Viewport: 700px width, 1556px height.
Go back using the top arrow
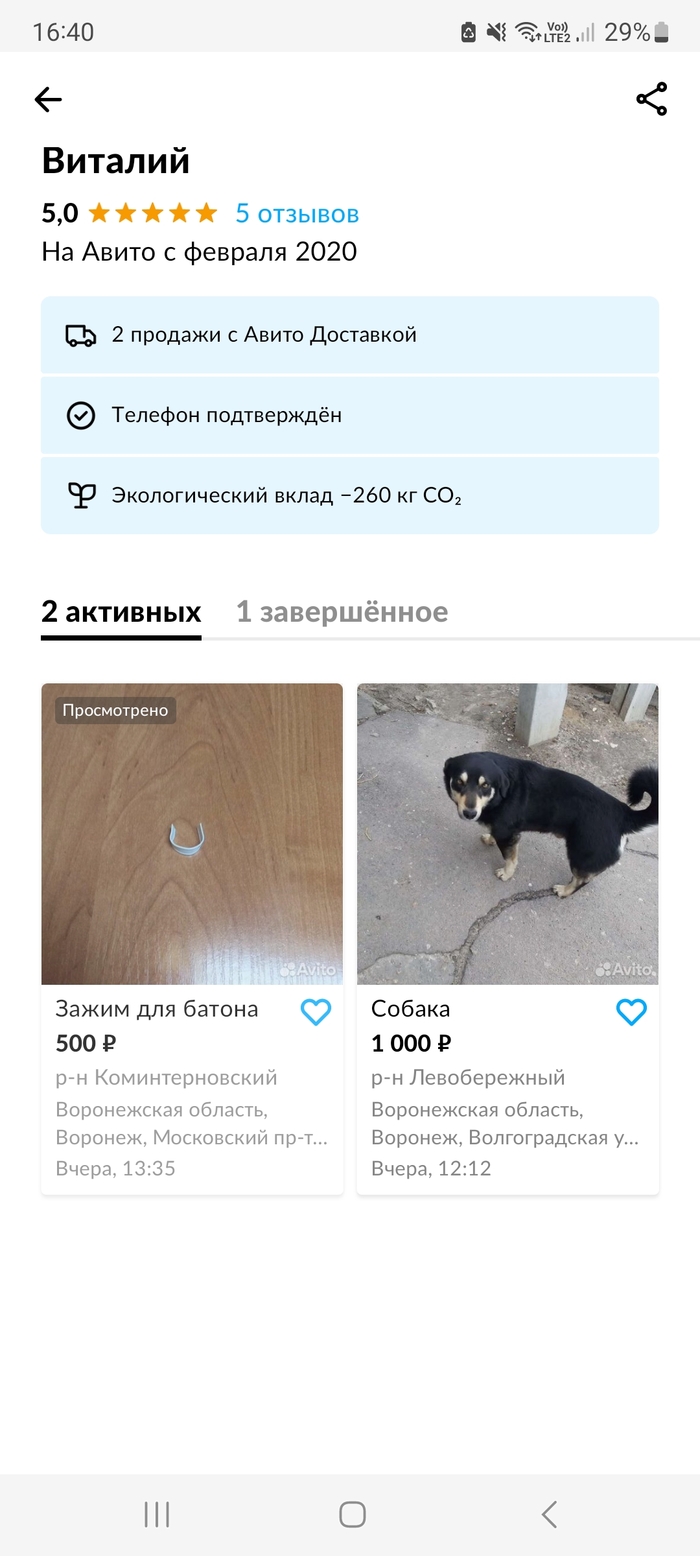click(x=48, y=99)
